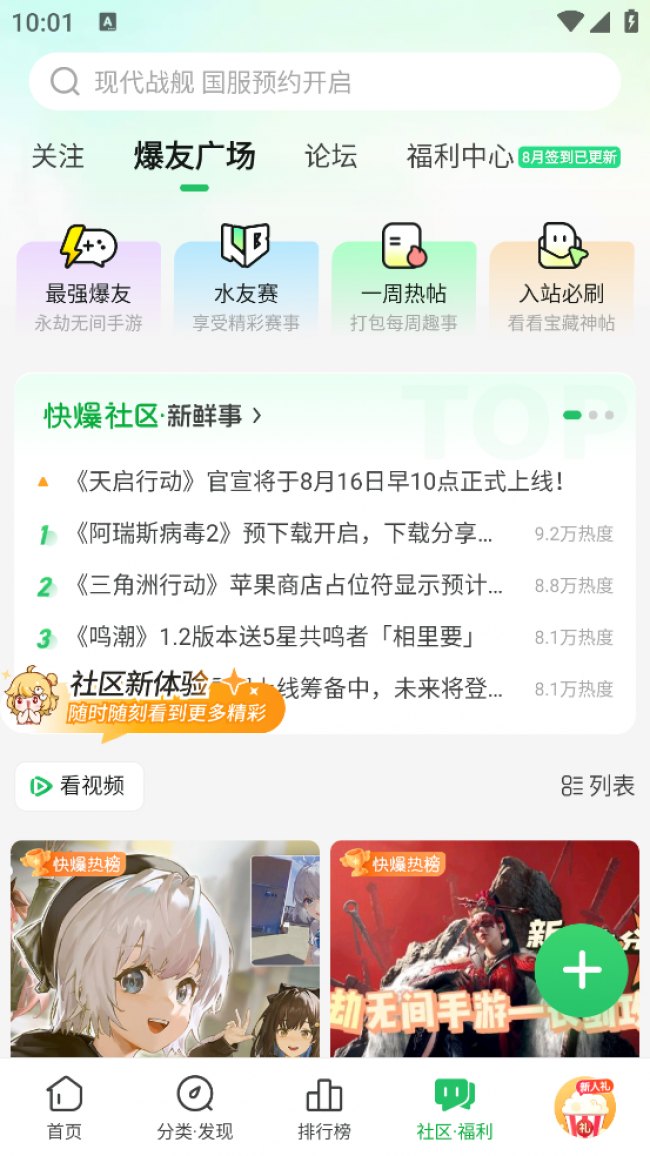Open the 福利中心 tab
Screen dimensions: 650x1156
pos(460,156)
